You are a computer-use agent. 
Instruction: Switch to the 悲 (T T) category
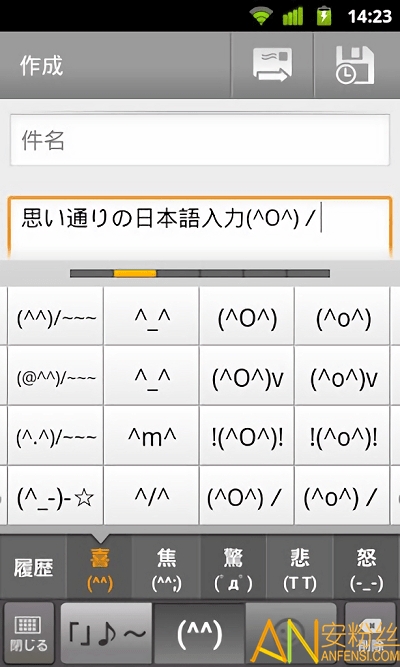tap(300, 567)
